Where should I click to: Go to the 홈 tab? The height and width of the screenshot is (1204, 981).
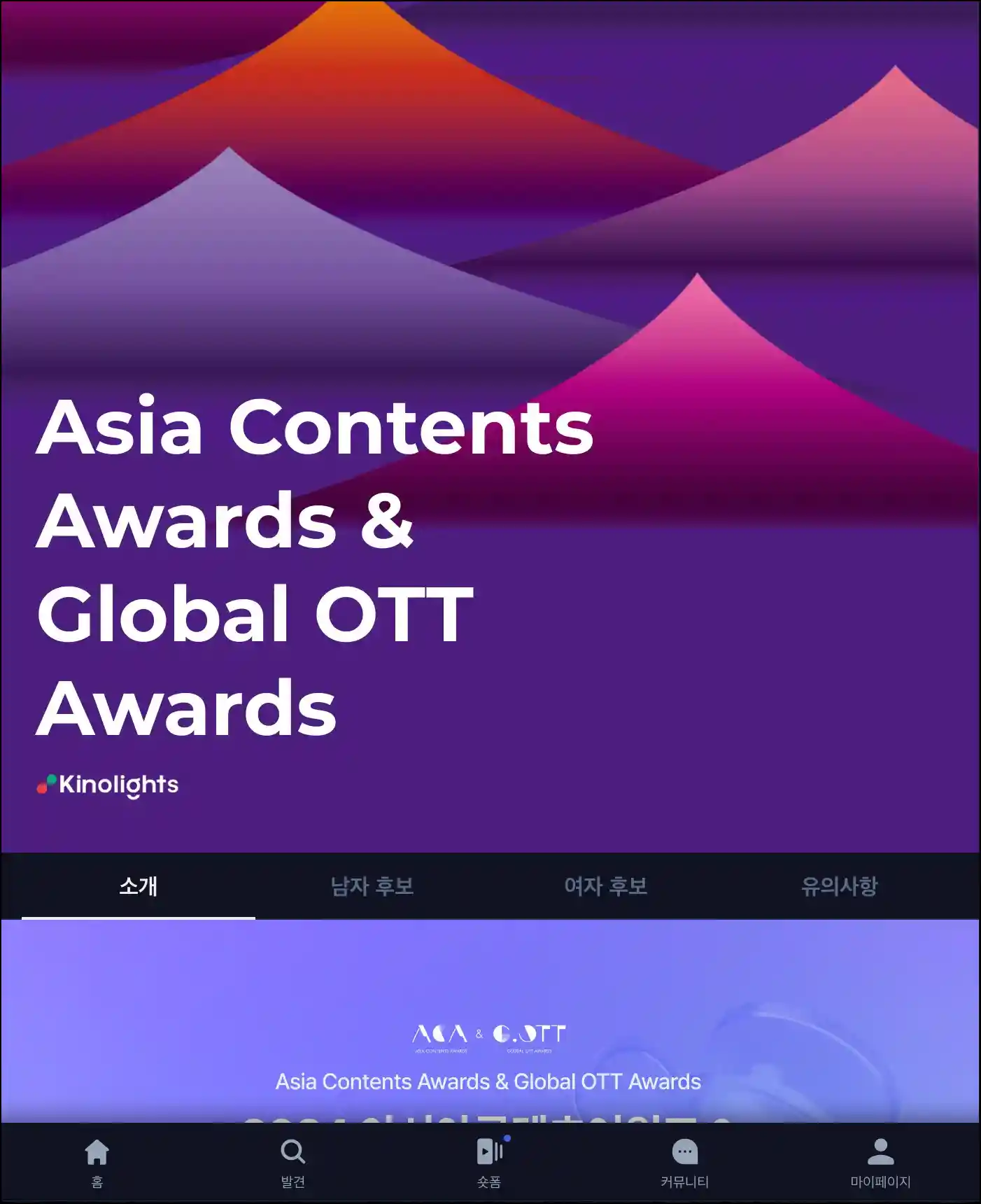point(97,1162)
